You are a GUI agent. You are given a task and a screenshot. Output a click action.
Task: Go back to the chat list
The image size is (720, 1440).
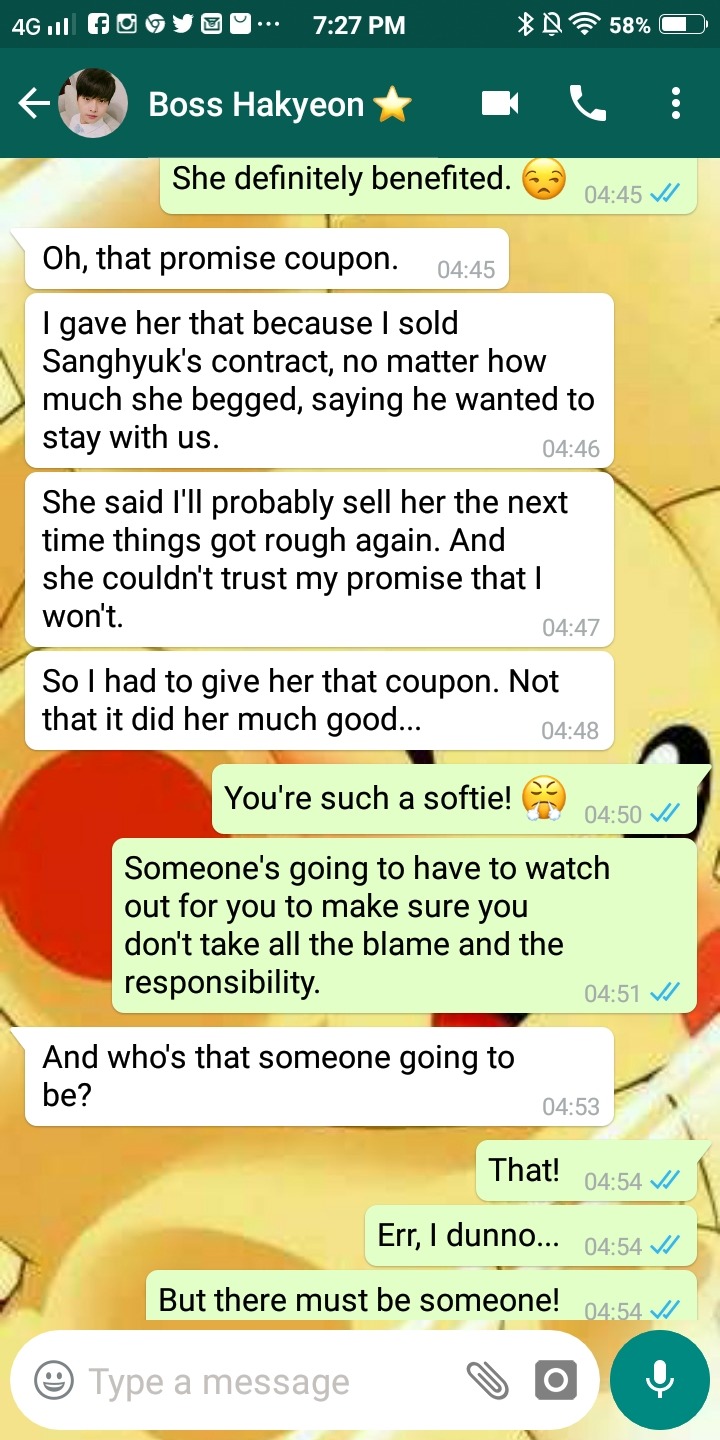point(32,103)
